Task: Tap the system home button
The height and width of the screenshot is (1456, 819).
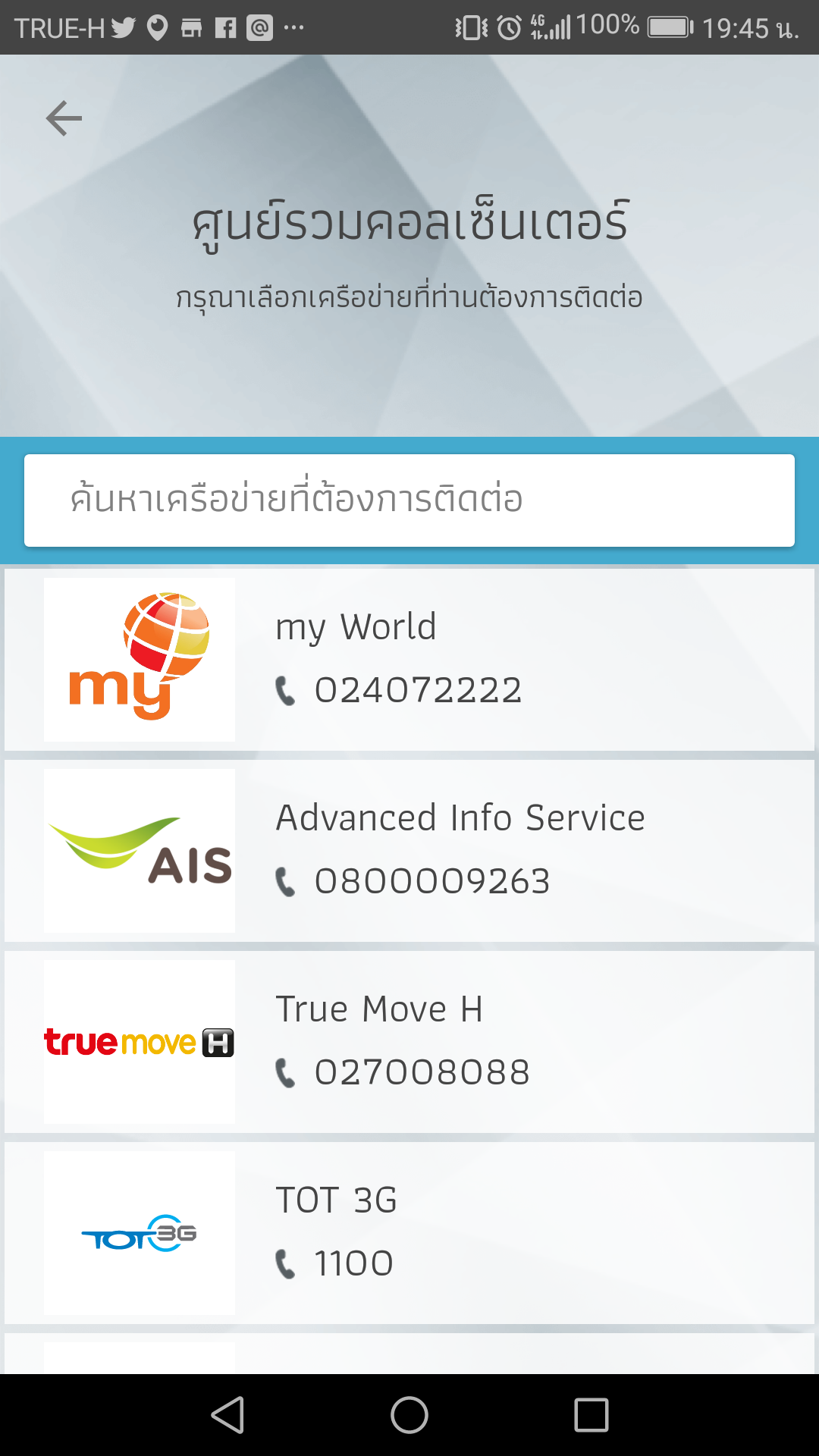Action: click(409, 1415)
